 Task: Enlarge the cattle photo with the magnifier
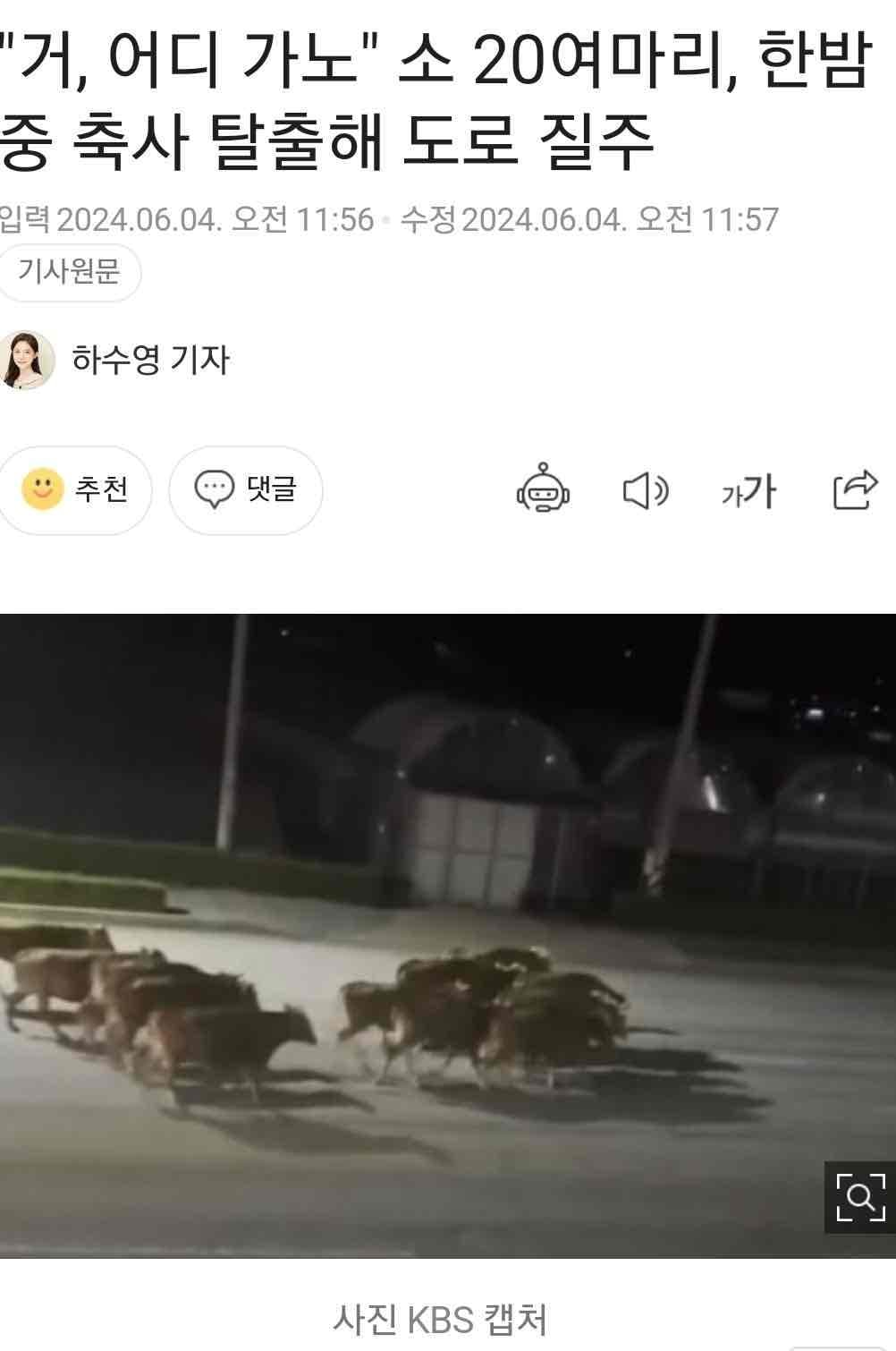tap(859, 1198)
